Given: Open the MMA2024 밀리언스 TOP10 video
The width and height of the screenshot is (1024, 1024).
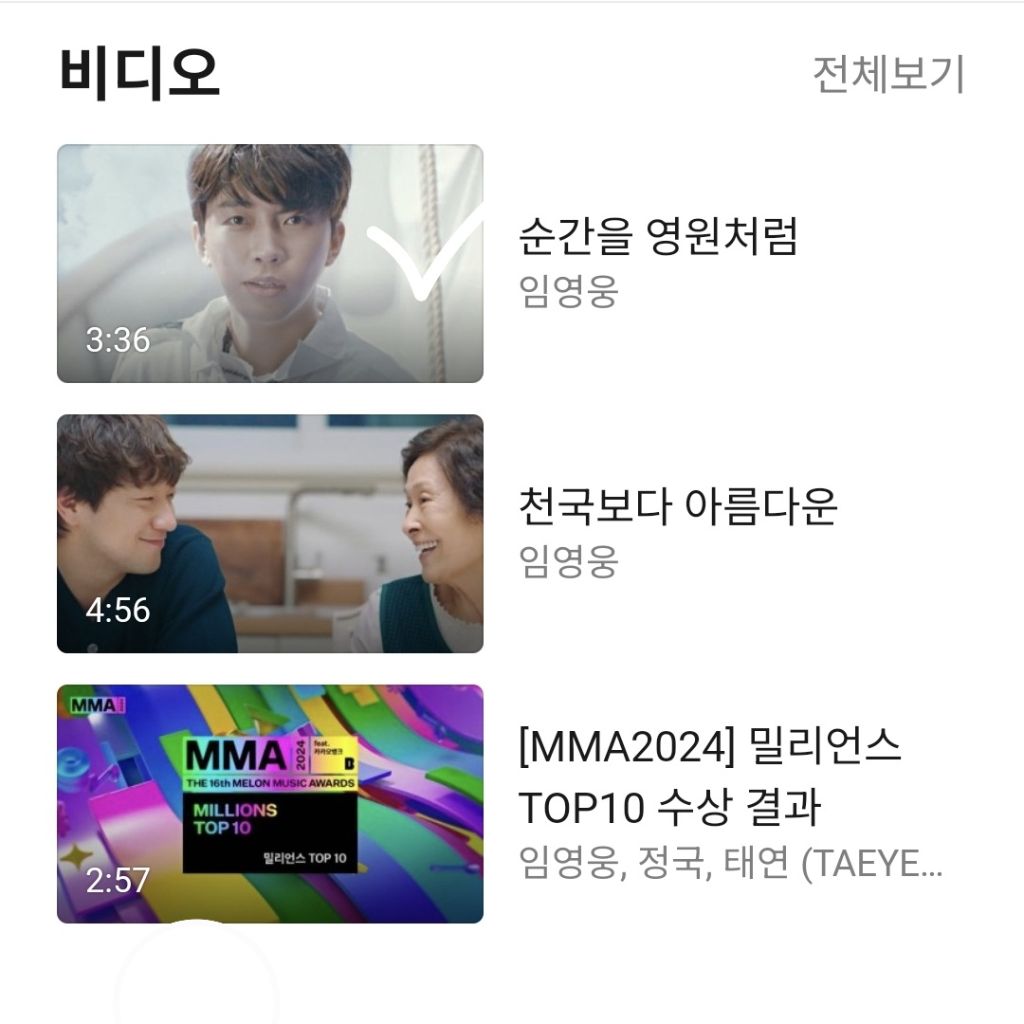Looking at the screenshot, I should tap(270, 804).
